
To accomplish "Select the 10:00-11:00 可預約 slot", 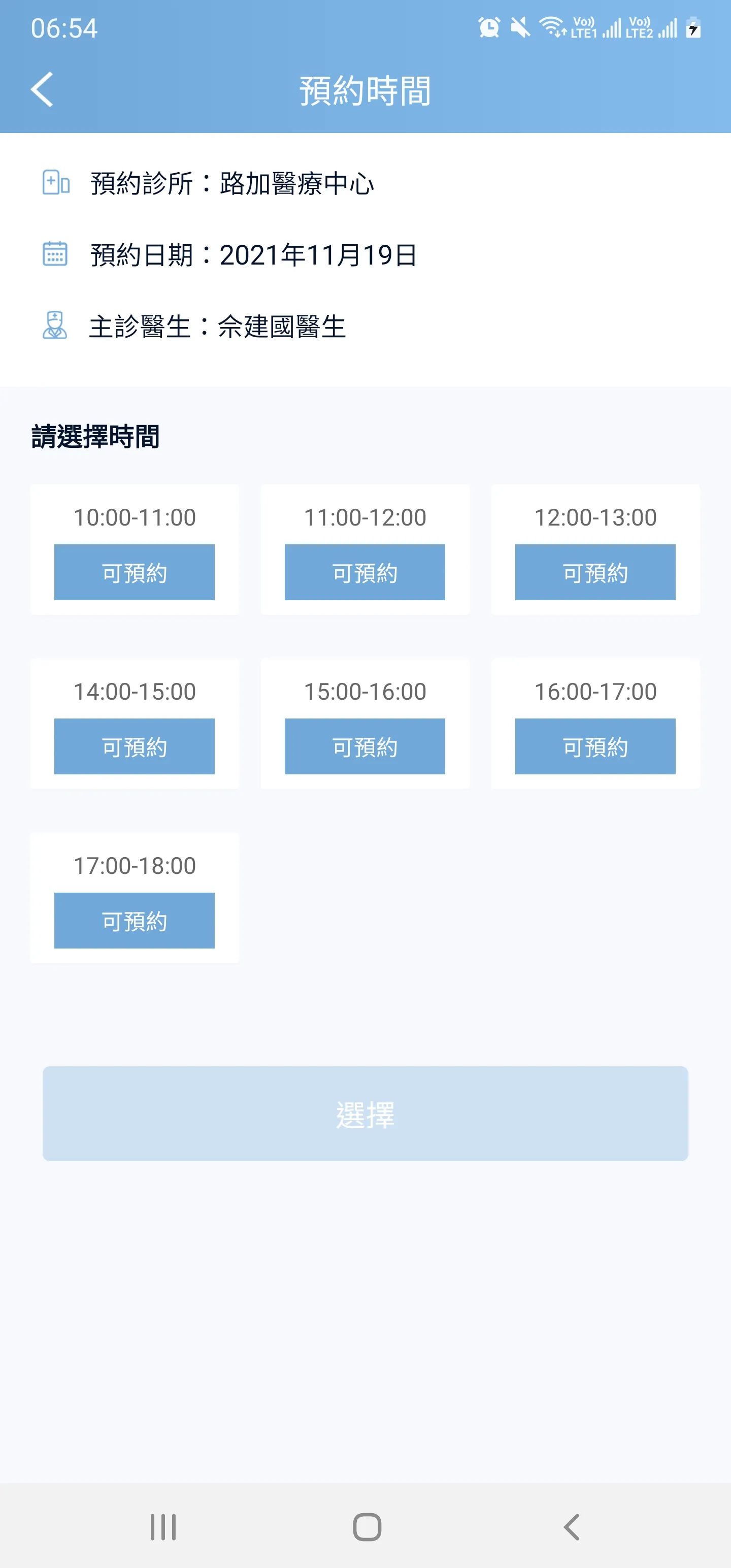I will pyautogui.click(x=135, y=572).
